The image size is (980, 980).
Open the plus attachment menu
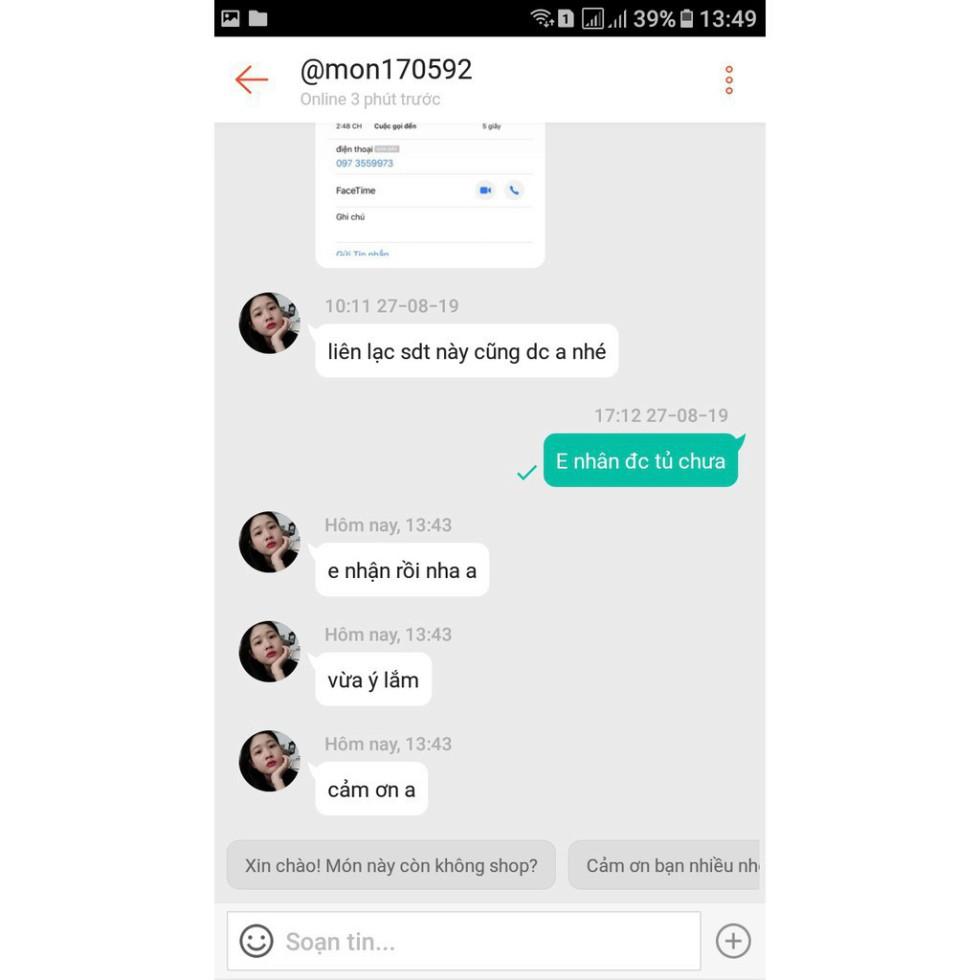733,941
